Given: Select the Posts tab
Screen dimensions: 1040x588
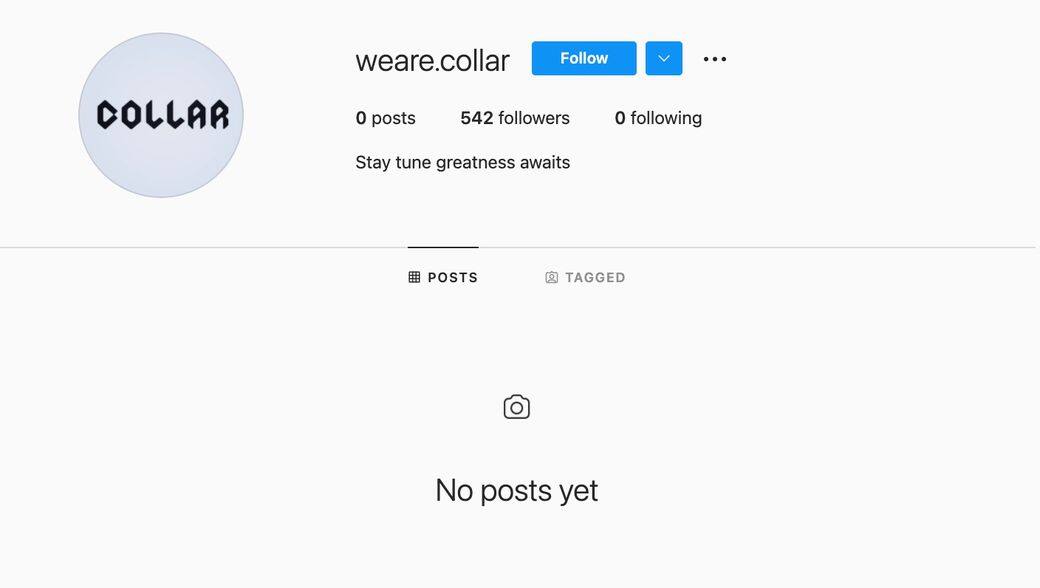Looking at the screenshot, I should pos(443,277).
